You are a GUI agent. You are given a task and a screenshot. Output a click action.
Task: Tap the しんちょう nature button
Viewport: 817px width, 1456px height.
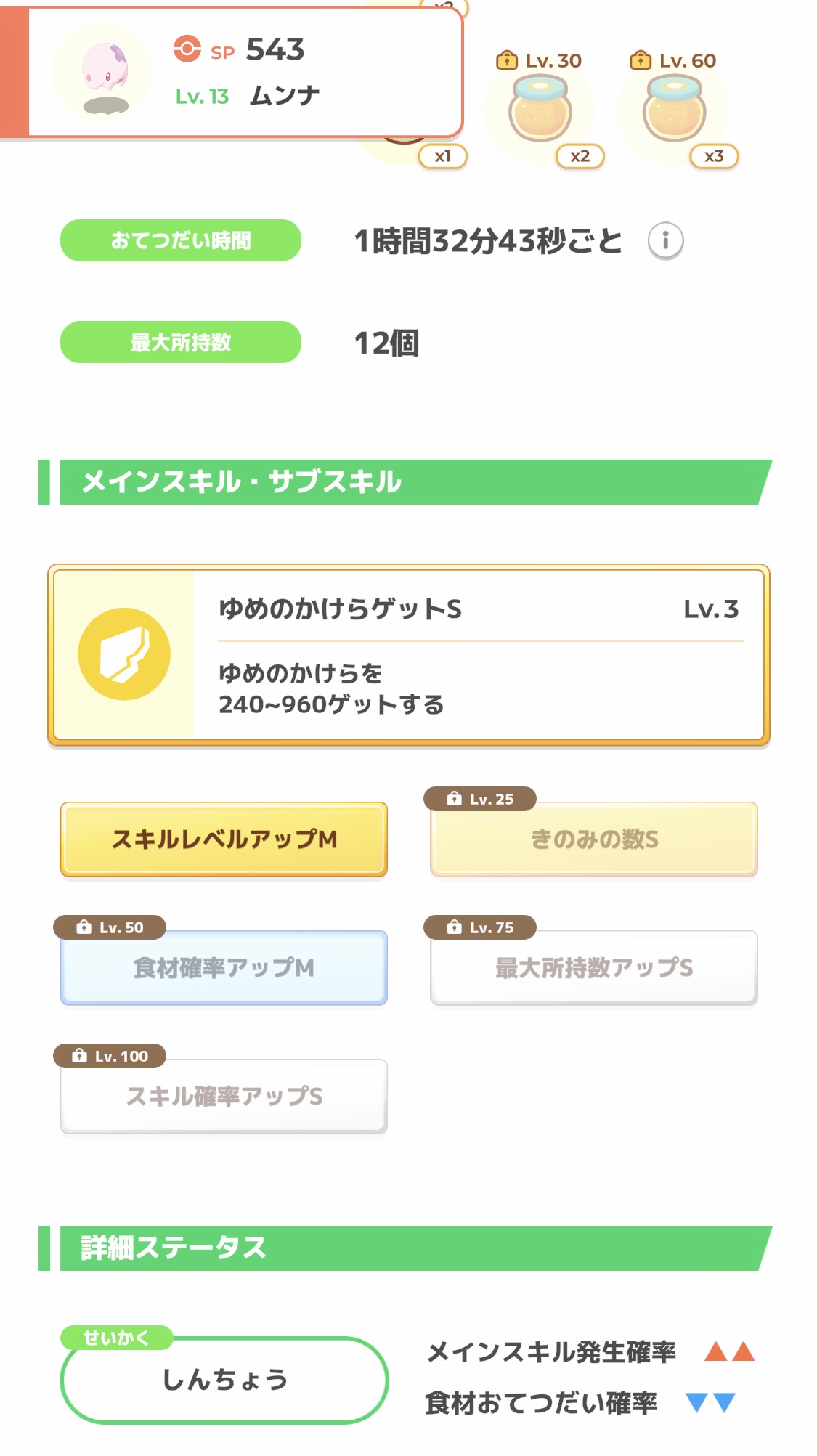(x=224, y=1380)
